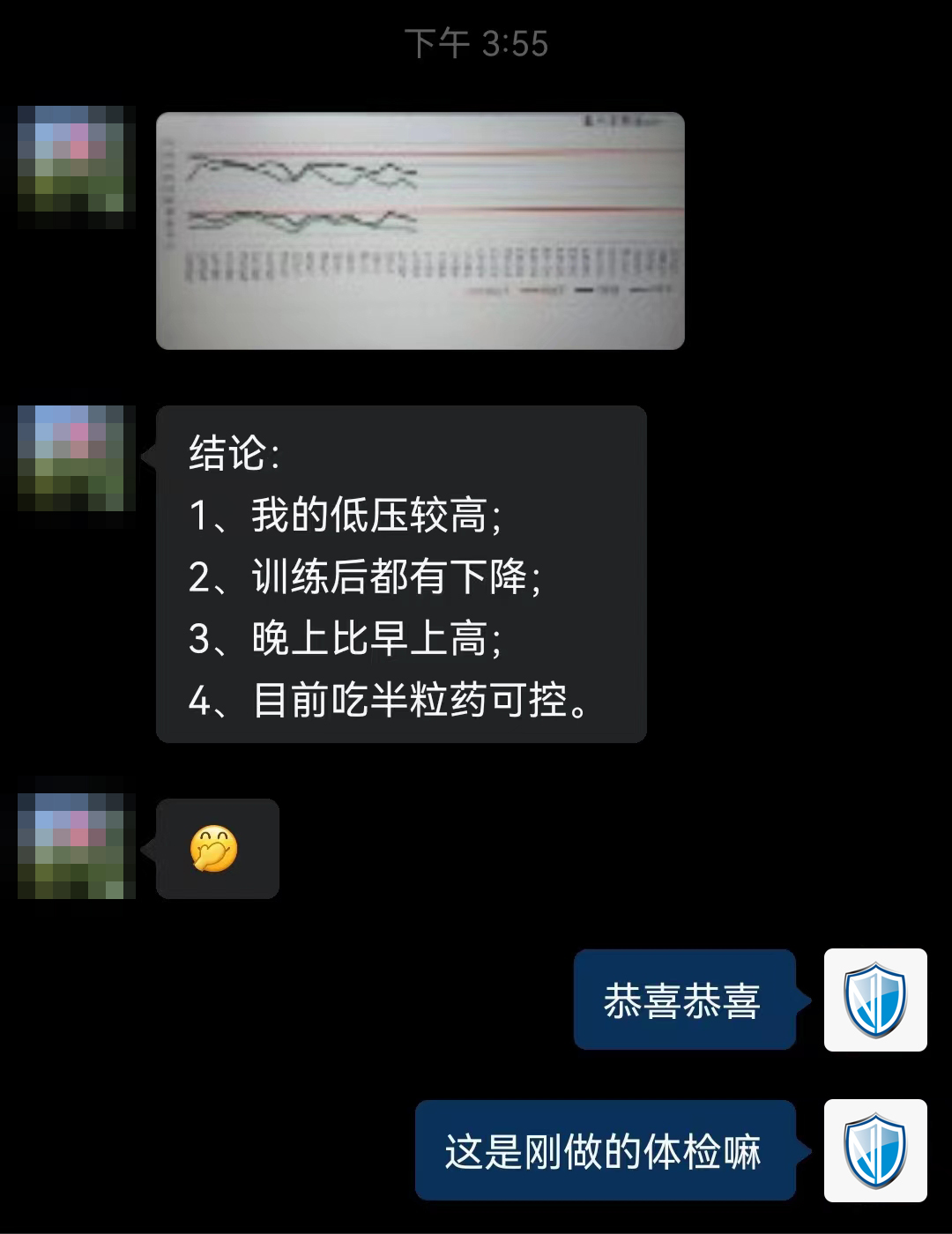
Task: Select the 恭喜恭喜 message bubble
Action: pyautogui.click(x=684, y=1002)
